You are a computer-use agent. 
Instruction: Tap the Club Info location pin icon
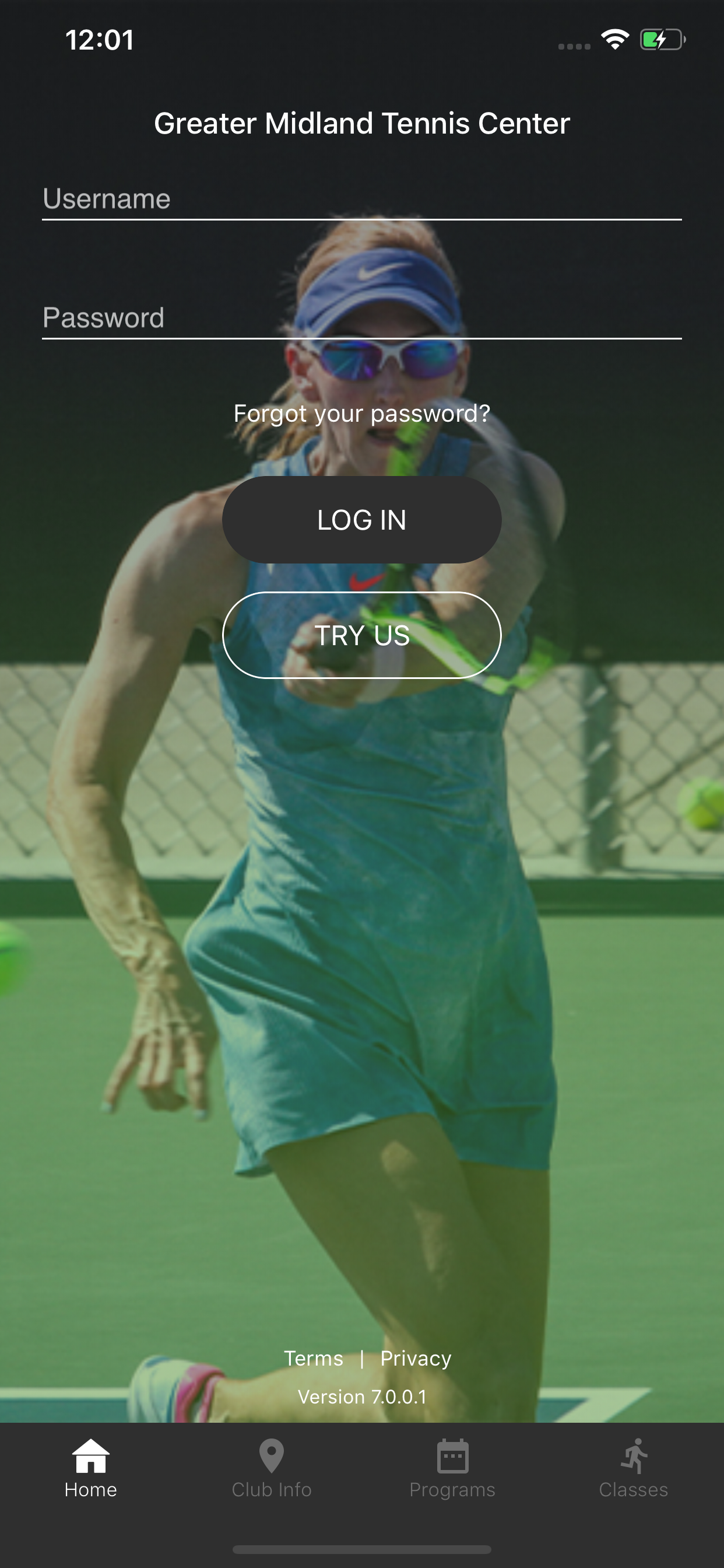pos(271,1455)
